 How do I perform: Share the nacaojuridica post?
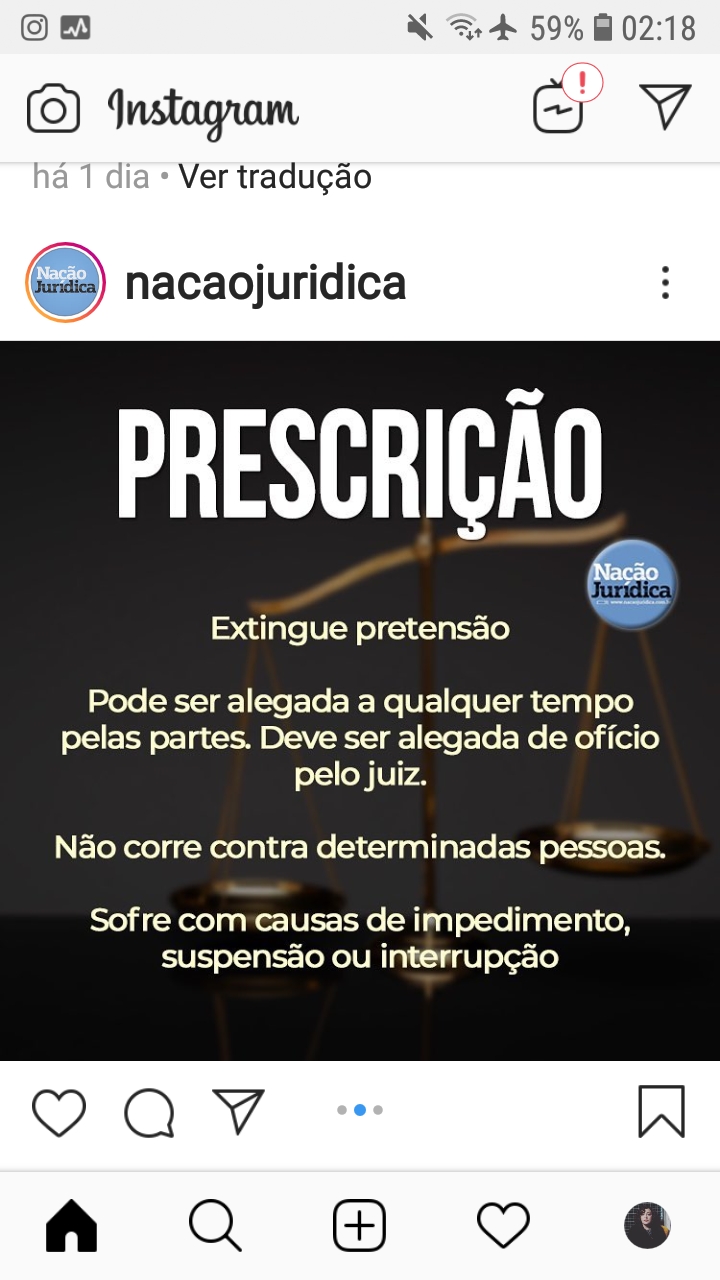[238, 1111]
